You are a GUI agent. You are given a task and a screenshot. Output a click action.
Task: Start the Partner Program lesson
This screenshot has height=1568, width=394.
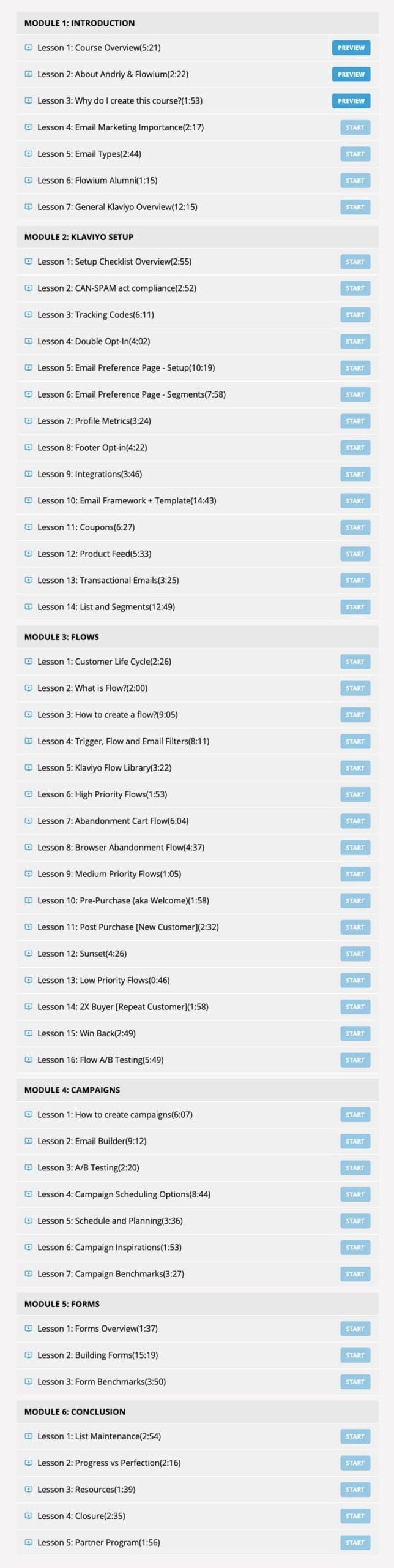coord(355,1542)
